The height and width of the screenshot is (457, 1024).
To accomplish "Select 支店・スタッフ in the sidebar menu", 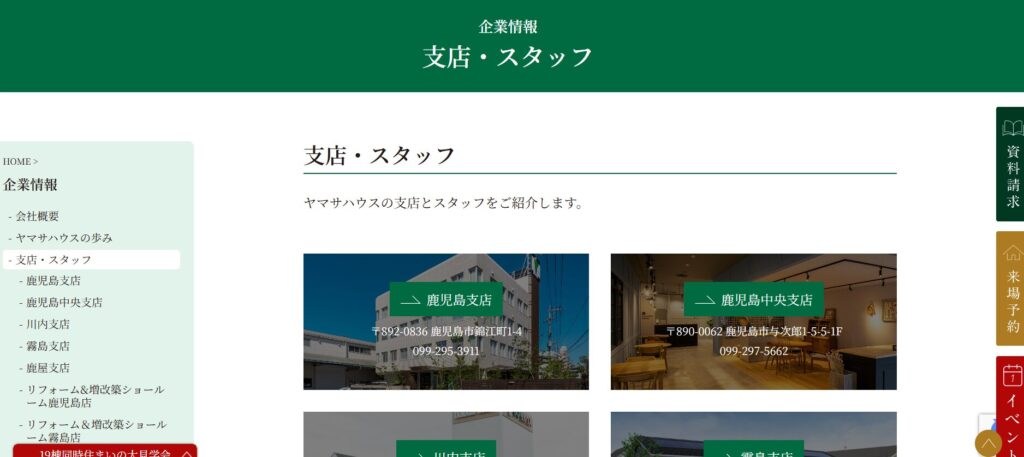I will click(54, 260).
